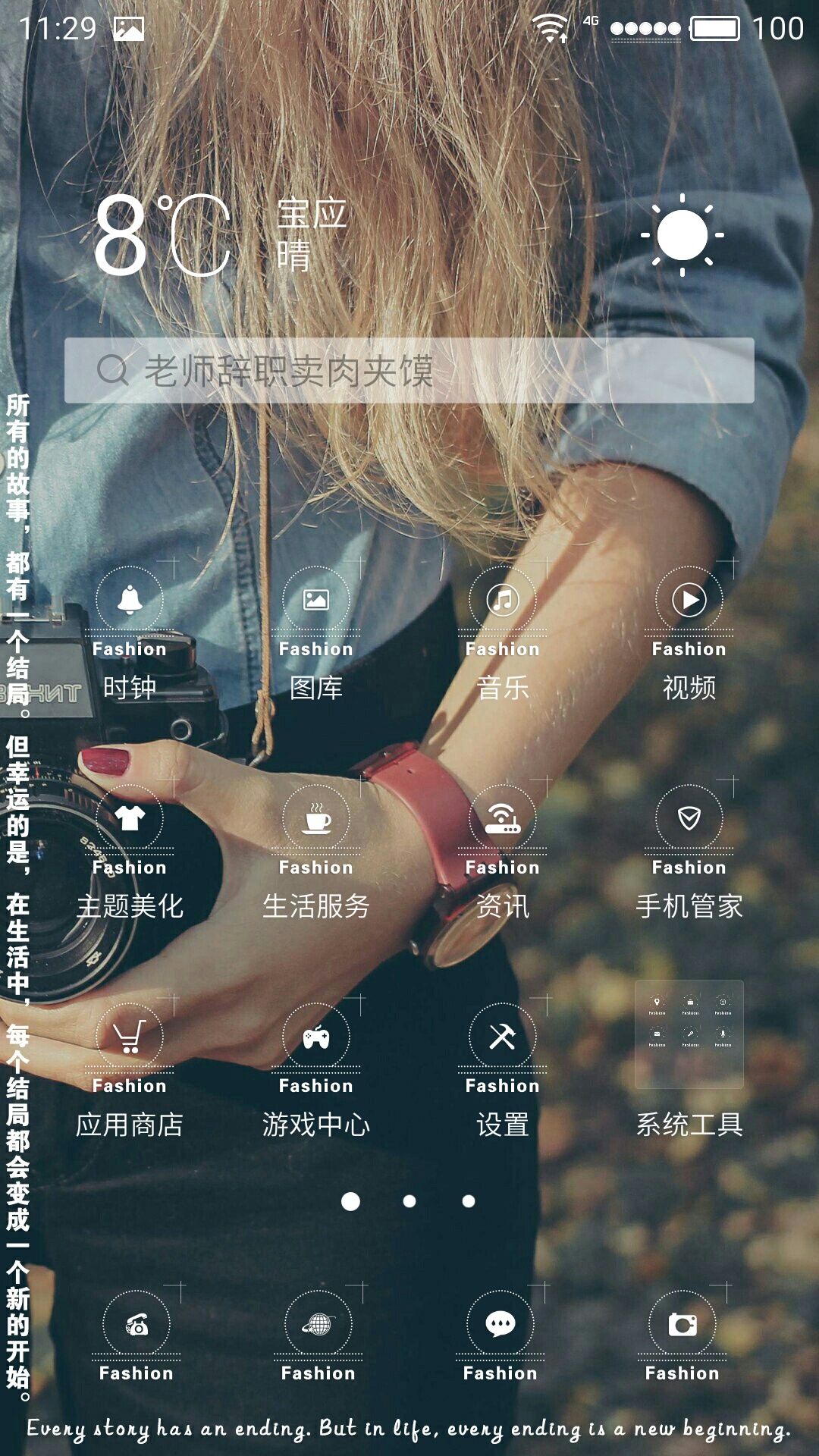This screenshot has width=819, height=1456.
Task: Launch the browser globe in dock
Action: click(x=318, y=1335)
